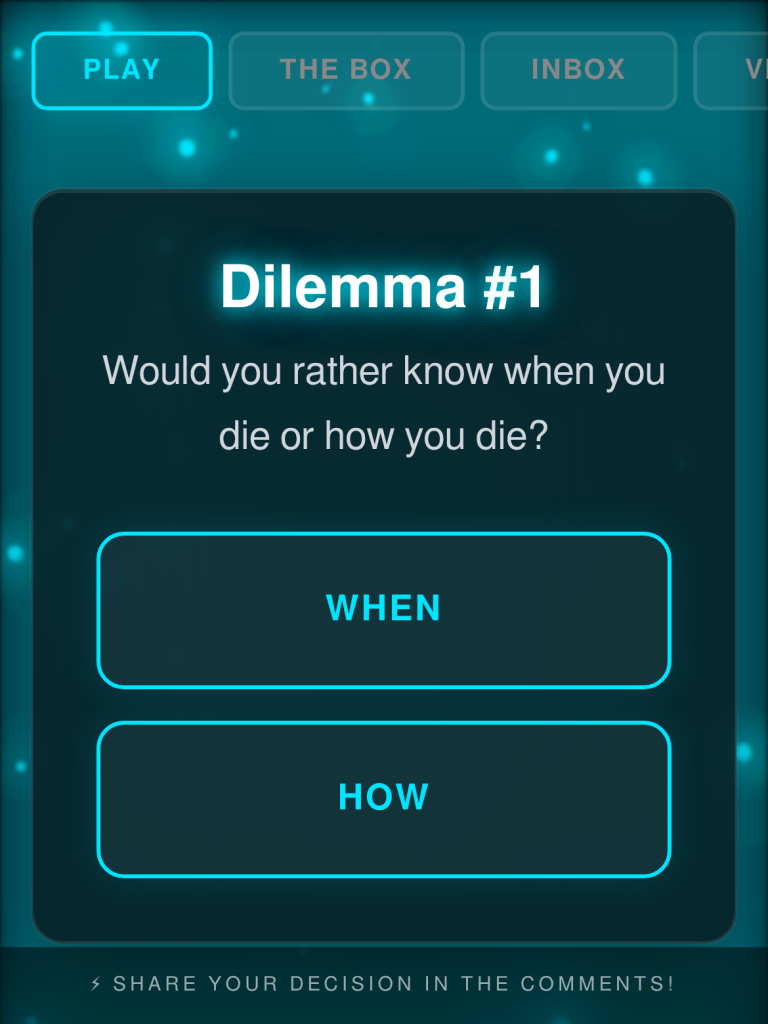Select the HOW option

click(383, 798)
